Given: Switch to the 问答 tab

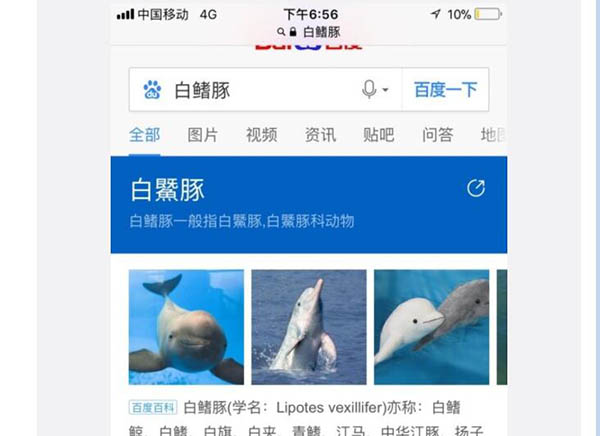Looking at the screenshot, I should (437, 135).
